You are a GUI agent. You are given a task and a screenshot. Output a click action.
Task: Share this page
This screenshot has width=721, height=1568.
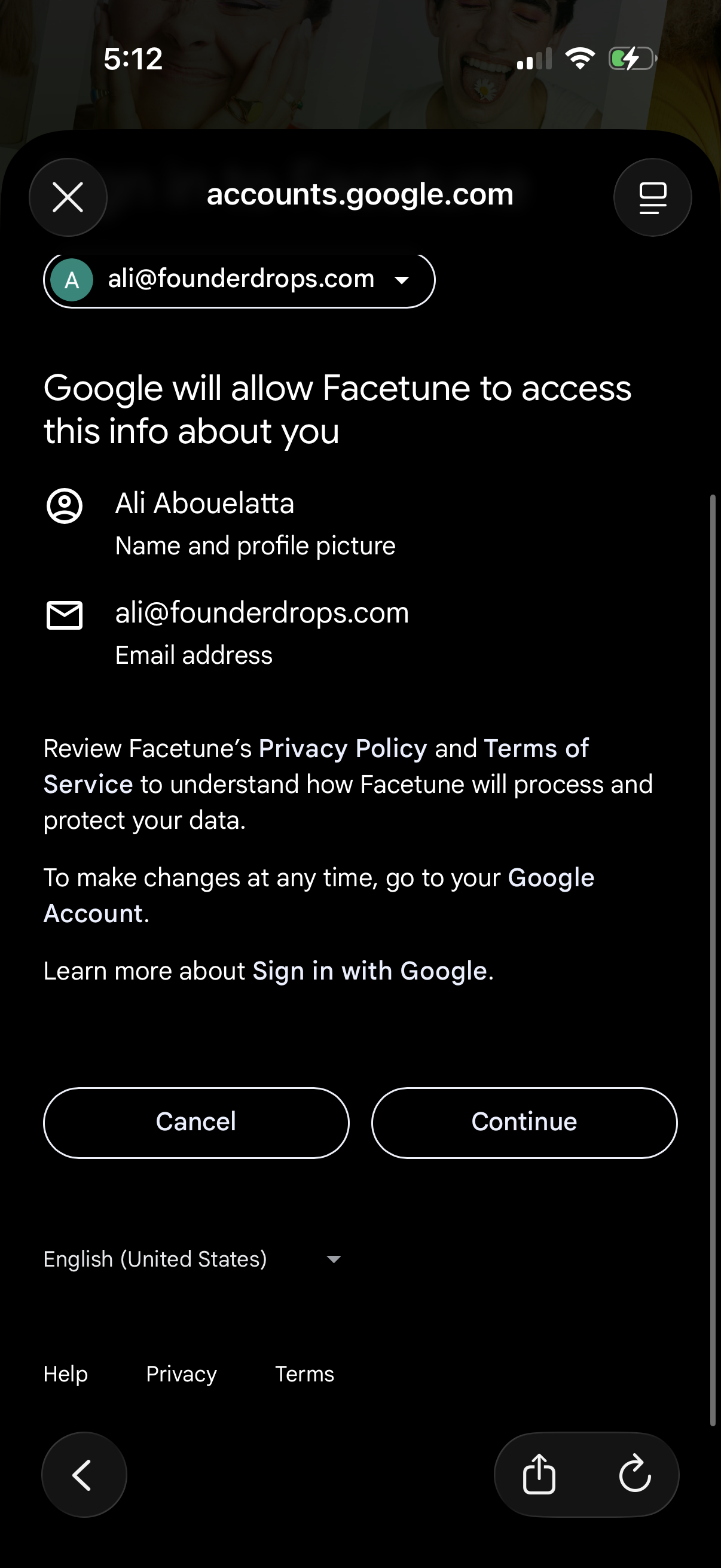pyautogui.click(x=539, y=1474)
